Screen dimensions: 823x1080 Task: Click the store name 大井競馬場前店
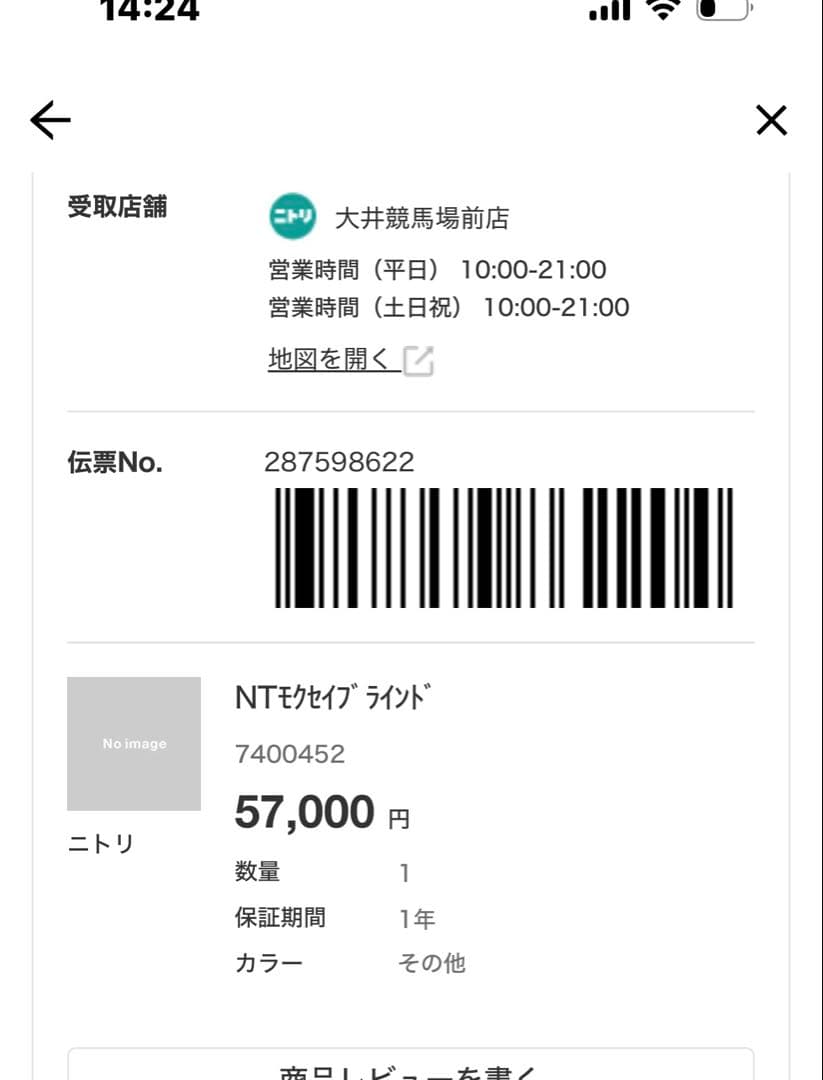[422, 218]
